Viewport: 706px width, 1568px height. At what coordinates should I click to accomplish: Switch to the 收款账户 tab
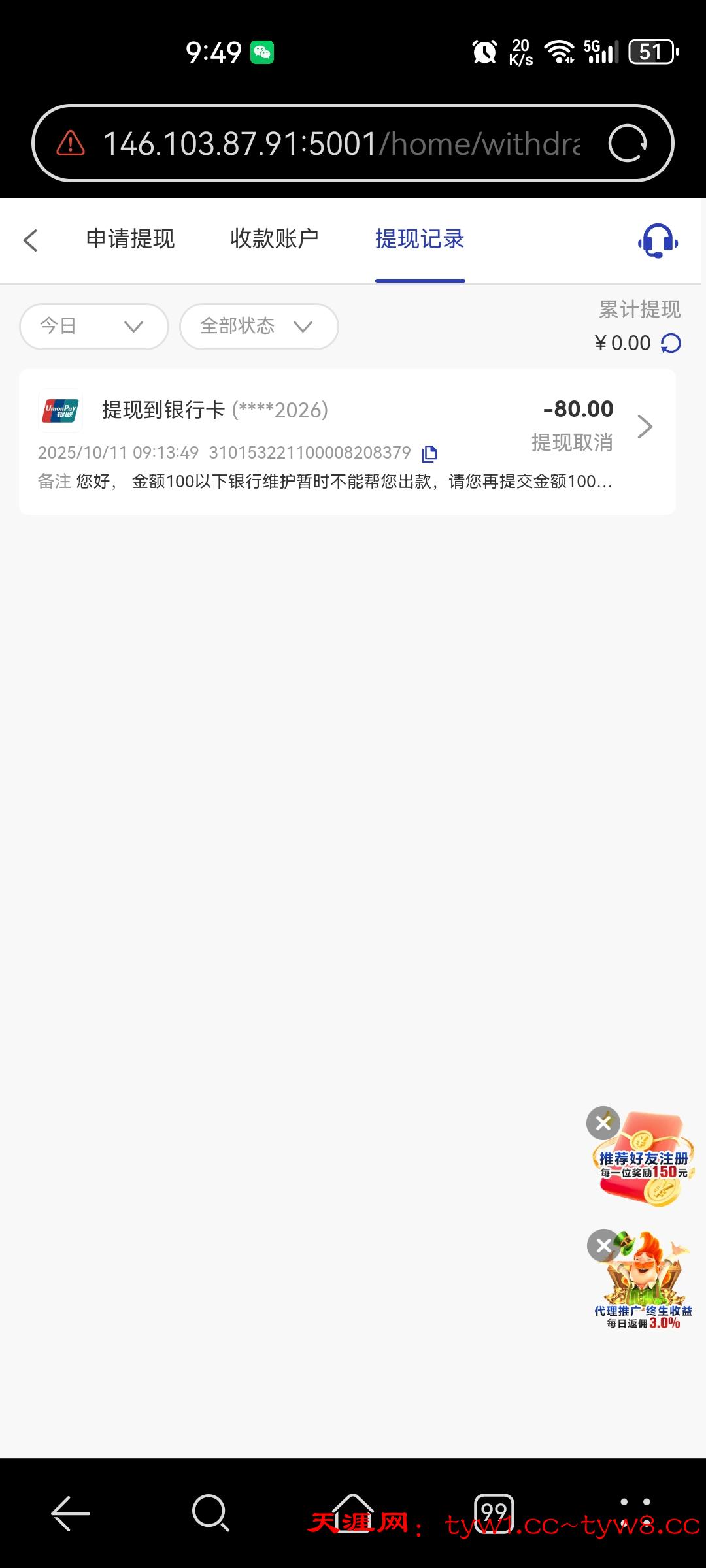[274, 239]
